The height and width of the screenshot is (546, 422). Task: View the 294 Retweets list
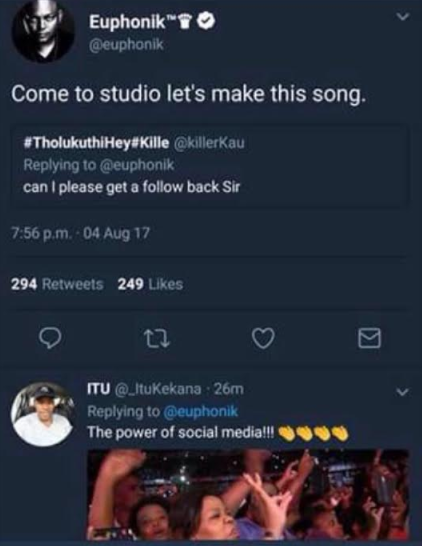[x=57, y=284]
